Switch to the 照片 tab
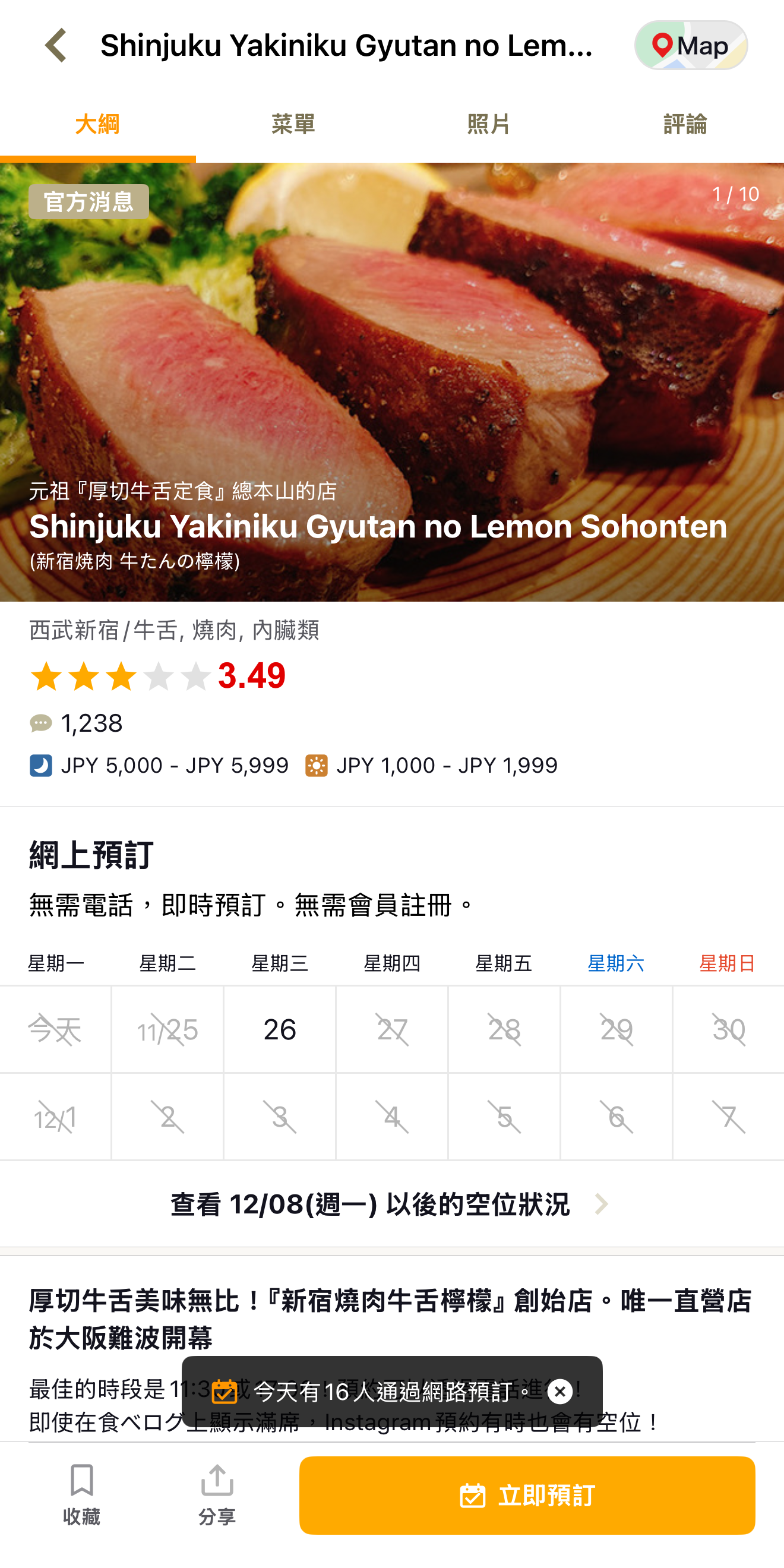This screenshot has height=1568, width=784. pyautogui.click(x=489, y=125)
